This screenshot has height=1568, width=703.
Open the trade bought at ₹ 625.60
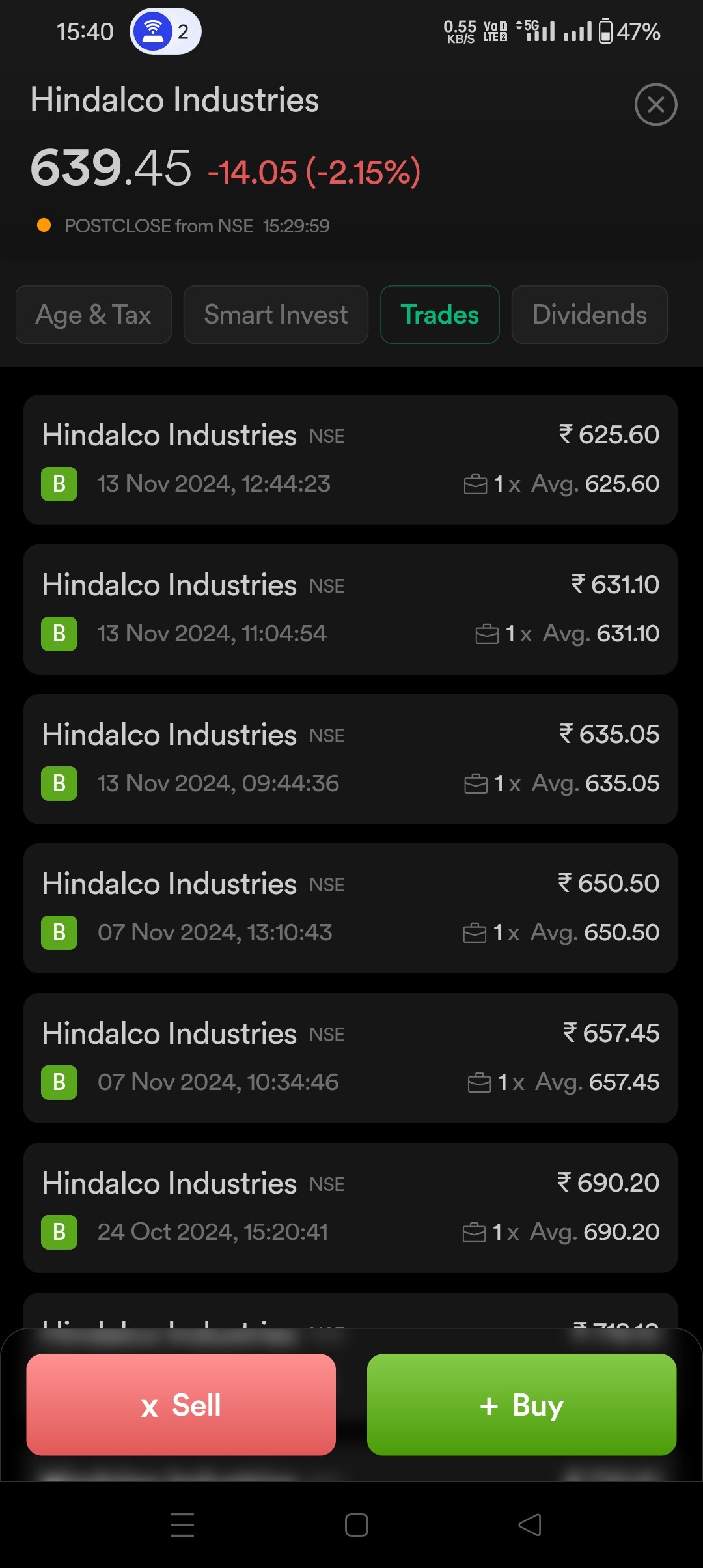350,460
